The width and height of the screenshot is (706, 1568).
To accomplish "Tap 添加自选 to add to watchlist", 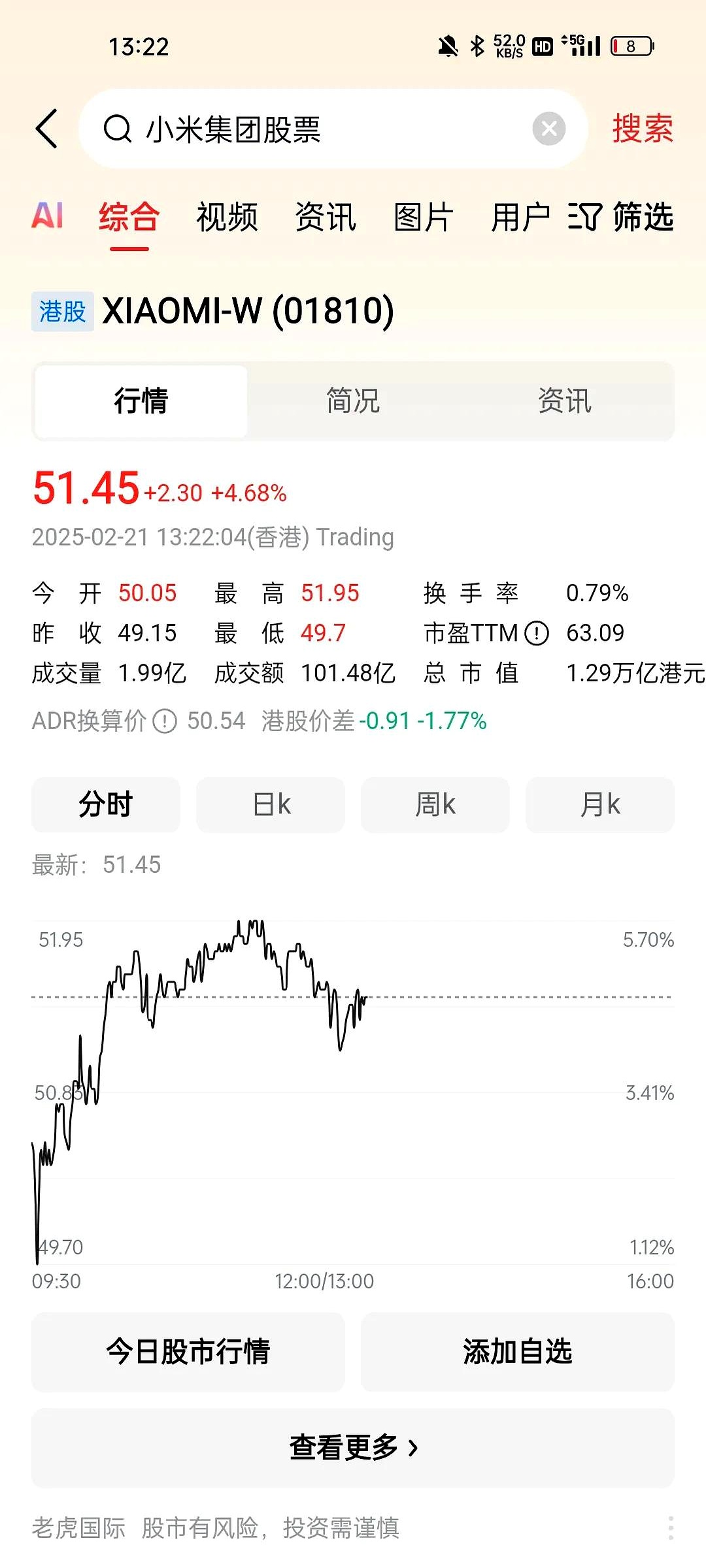I will click(516, 1352).
